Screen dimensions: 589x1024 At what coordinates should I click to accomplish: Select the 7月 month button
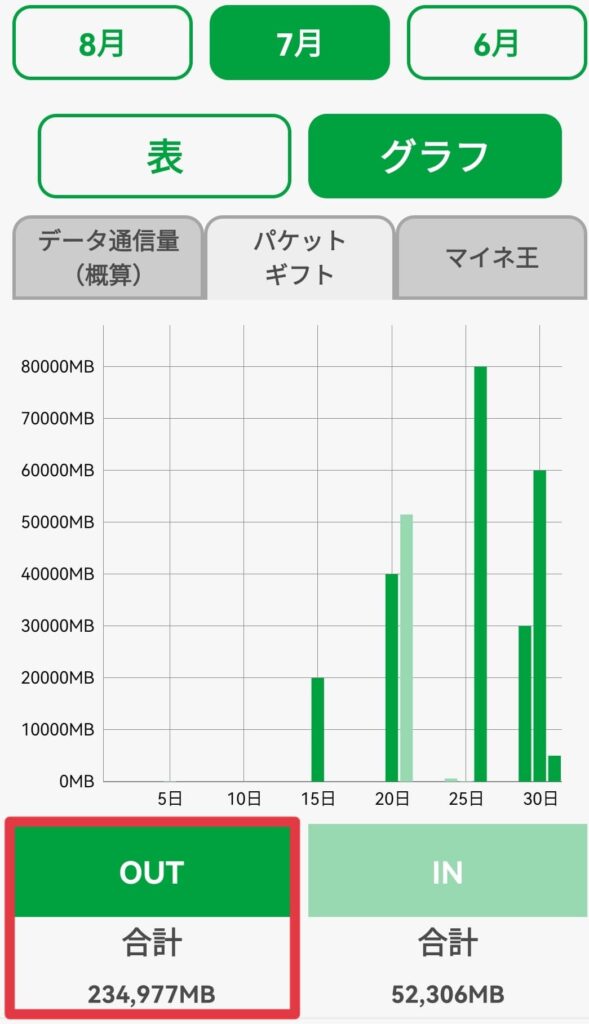[x=300, y=42]
